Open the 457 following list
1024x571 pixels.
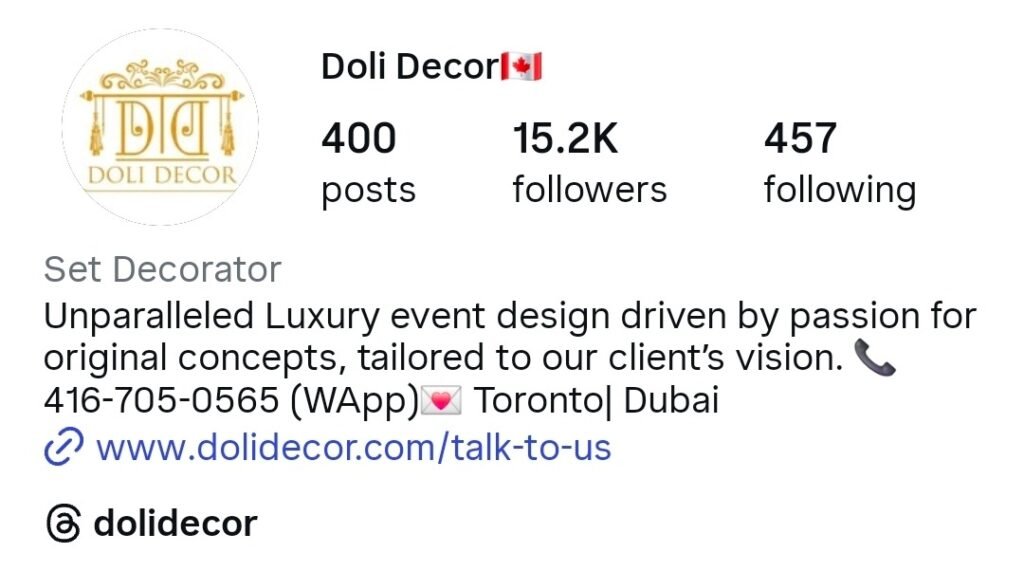point(839,164)
